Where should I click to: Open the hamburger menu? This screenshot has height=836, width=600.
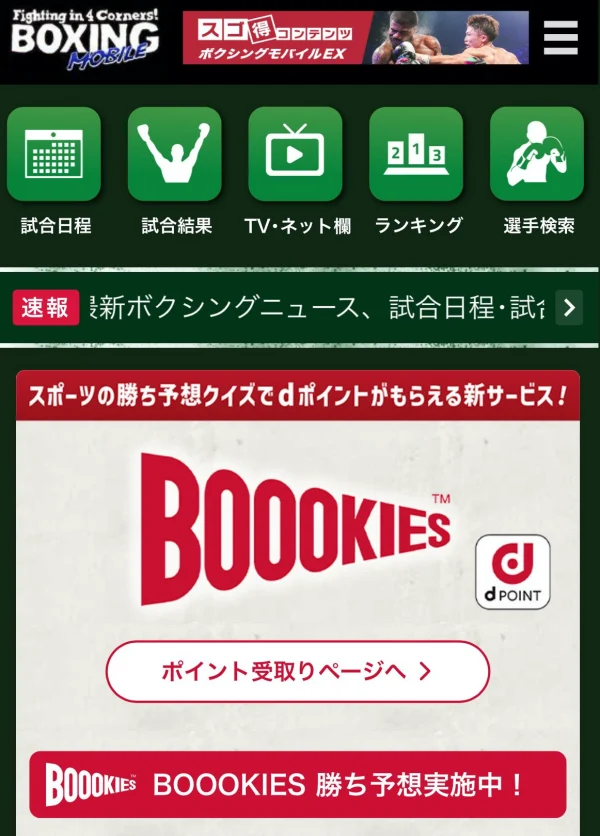pyautogui.click(x=561, y=37)
